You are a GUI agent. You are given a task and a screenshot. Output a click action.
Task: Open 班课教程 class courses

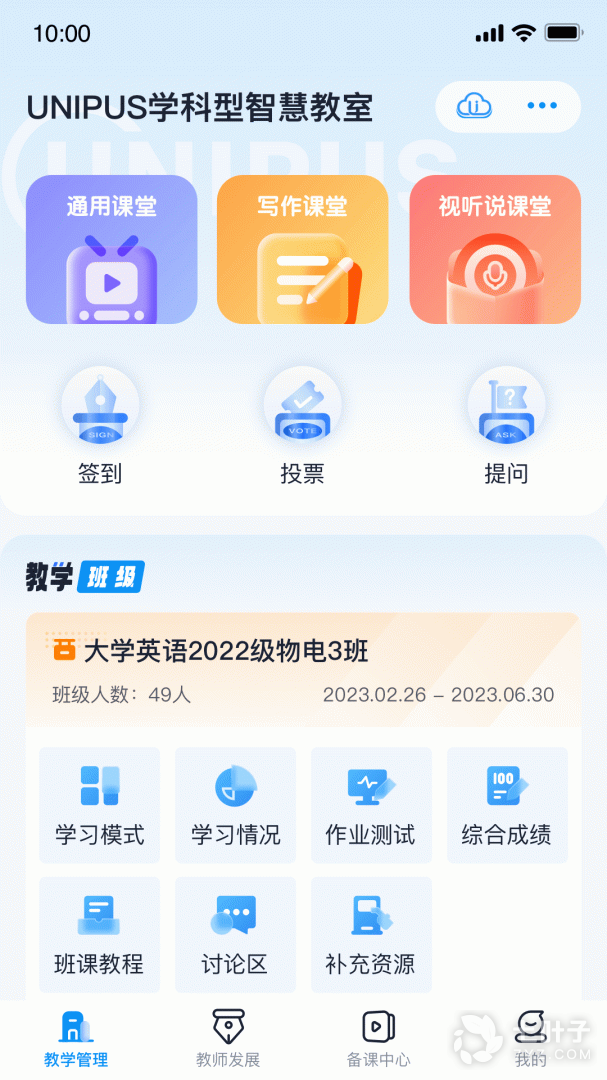(99, 935)
